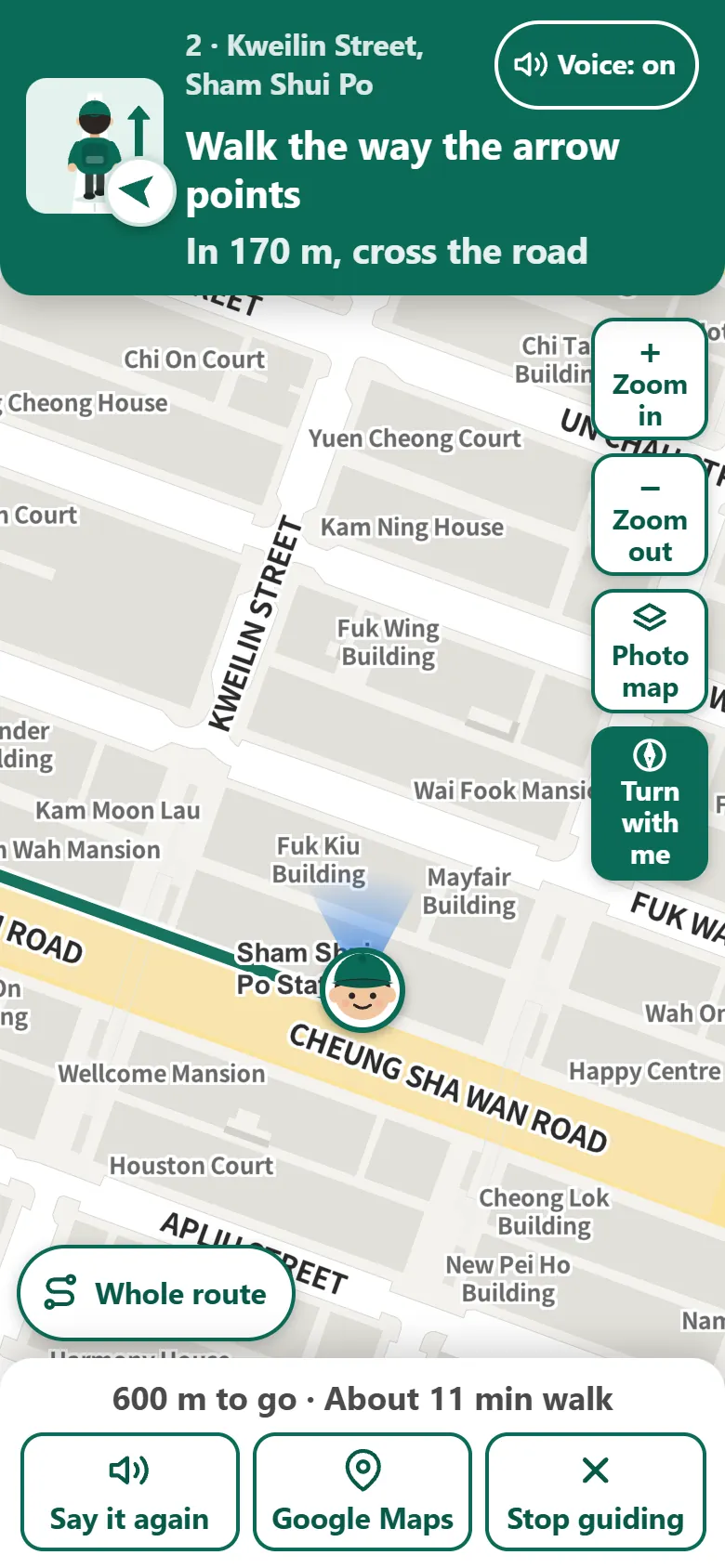Zoom in on the map
The height and width of the screenshot is (1568, 725).
point(650,379)
